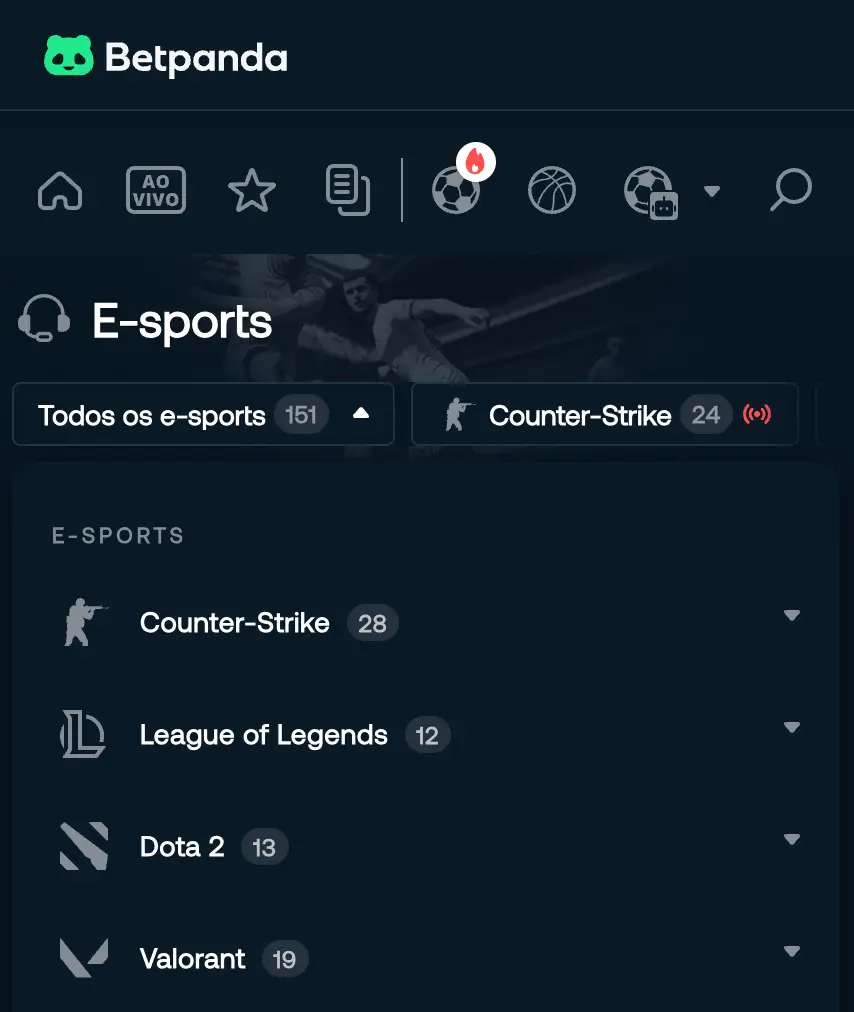The height and width of the screenshot is (1012, 854).
Task: Expand the Valorant row
Action: [x=792, y=952]
